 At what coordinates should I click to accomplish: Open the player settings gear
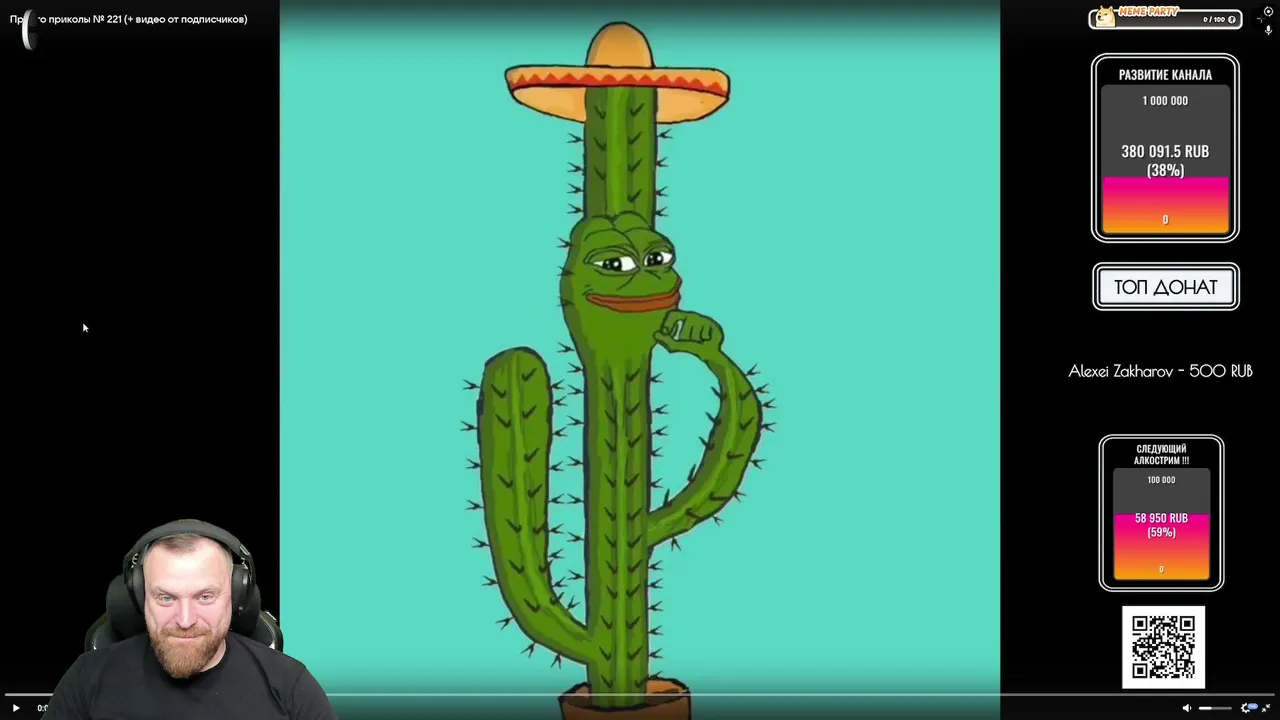(1245, 708)
